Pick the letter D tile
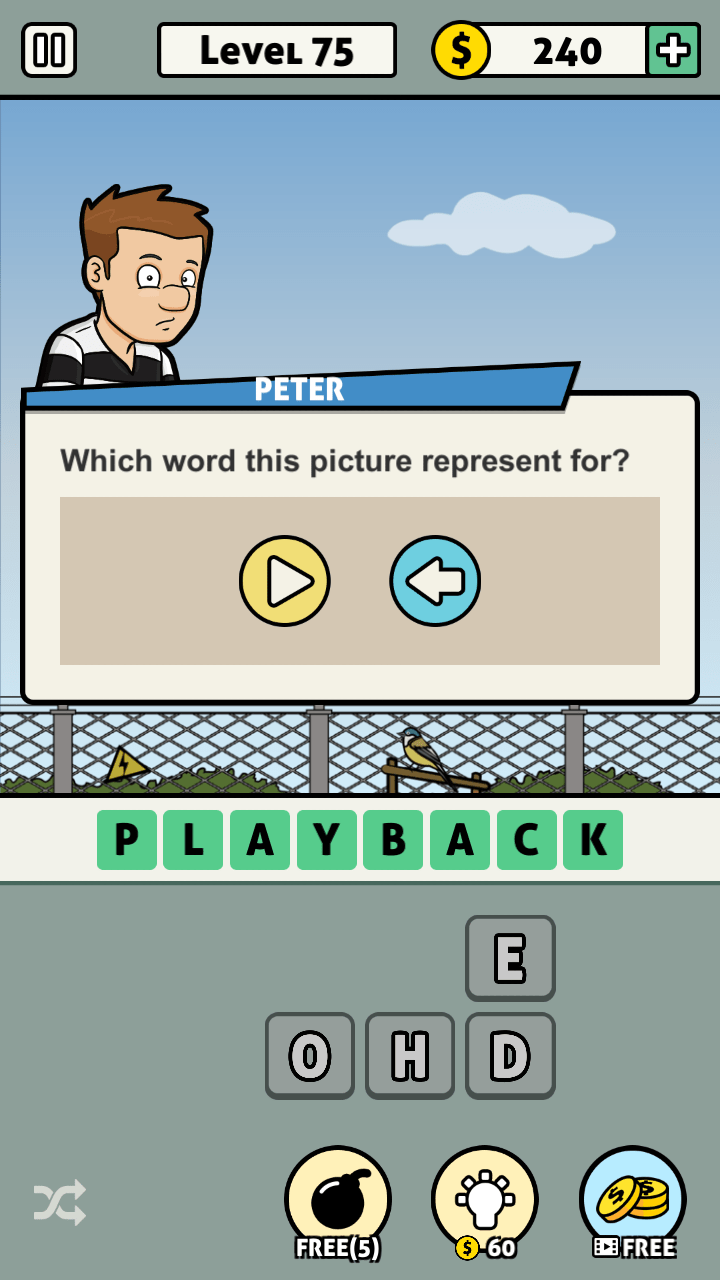 point(510,1055)
